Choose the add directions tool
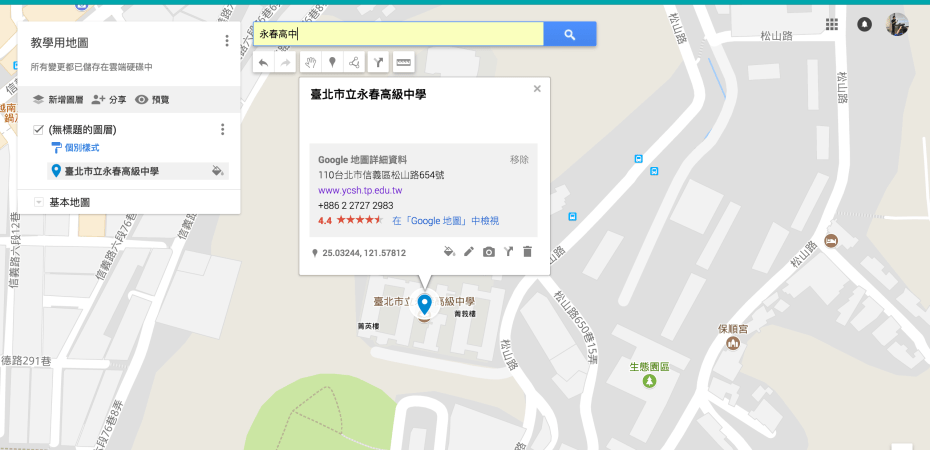Screen dimensions: 930x450 [x=378, y=62]
